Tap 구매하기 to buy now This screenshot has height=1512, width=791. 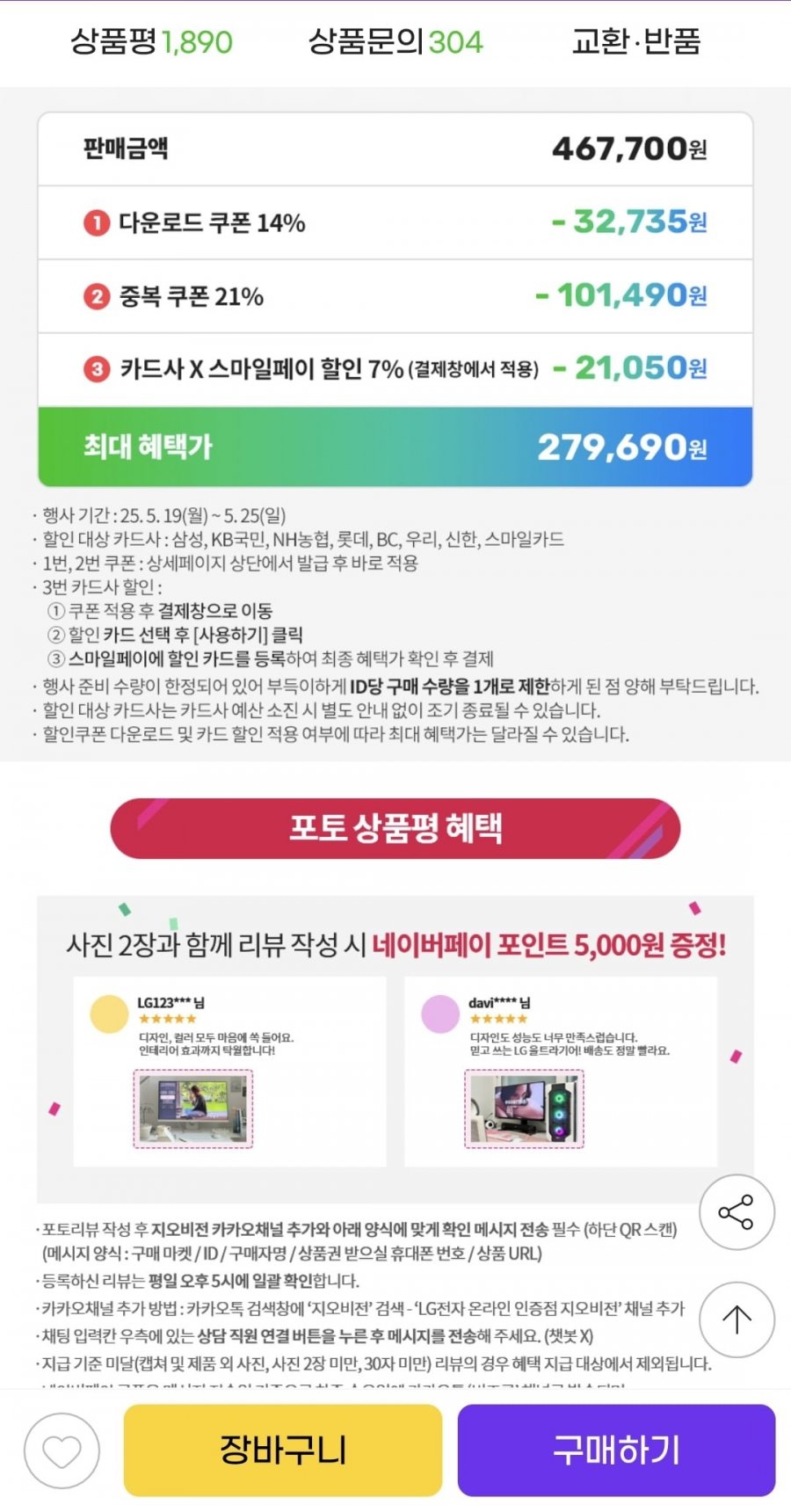pos(616,1450)
